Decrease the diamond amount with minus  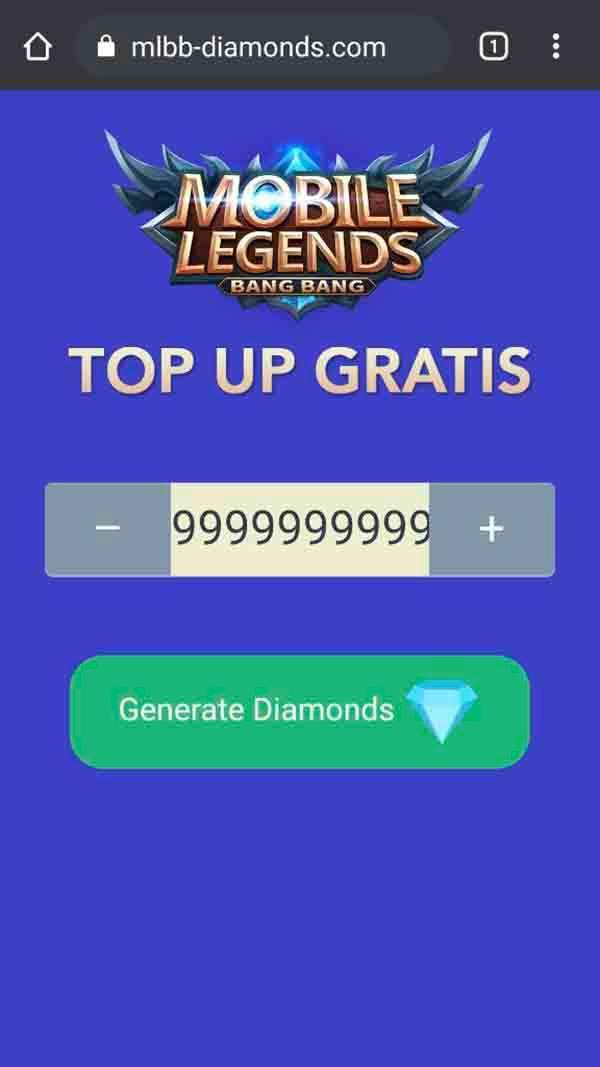click(108, 529)
